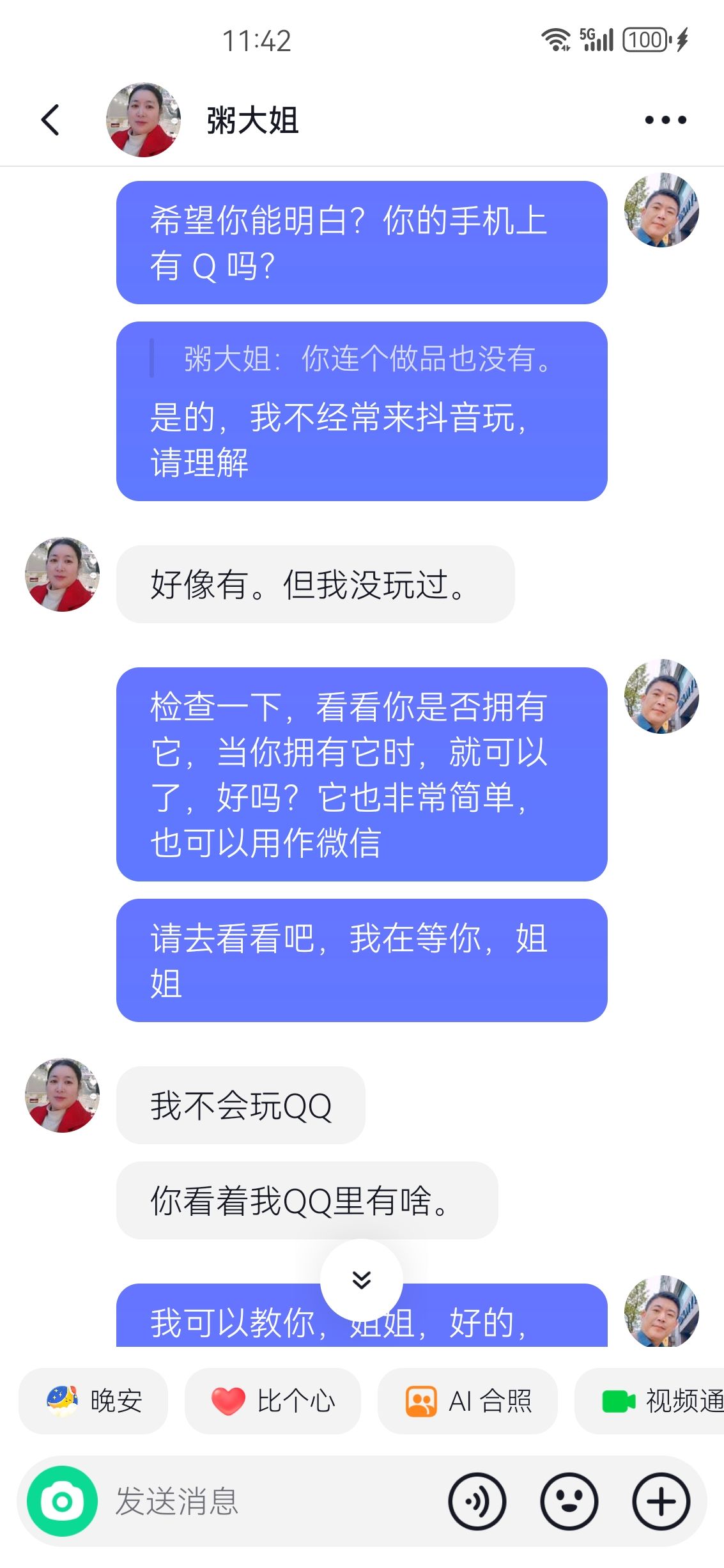Switch to voice message input
This screenshot has width=724, height=1568.
(x=477, y=1501)
